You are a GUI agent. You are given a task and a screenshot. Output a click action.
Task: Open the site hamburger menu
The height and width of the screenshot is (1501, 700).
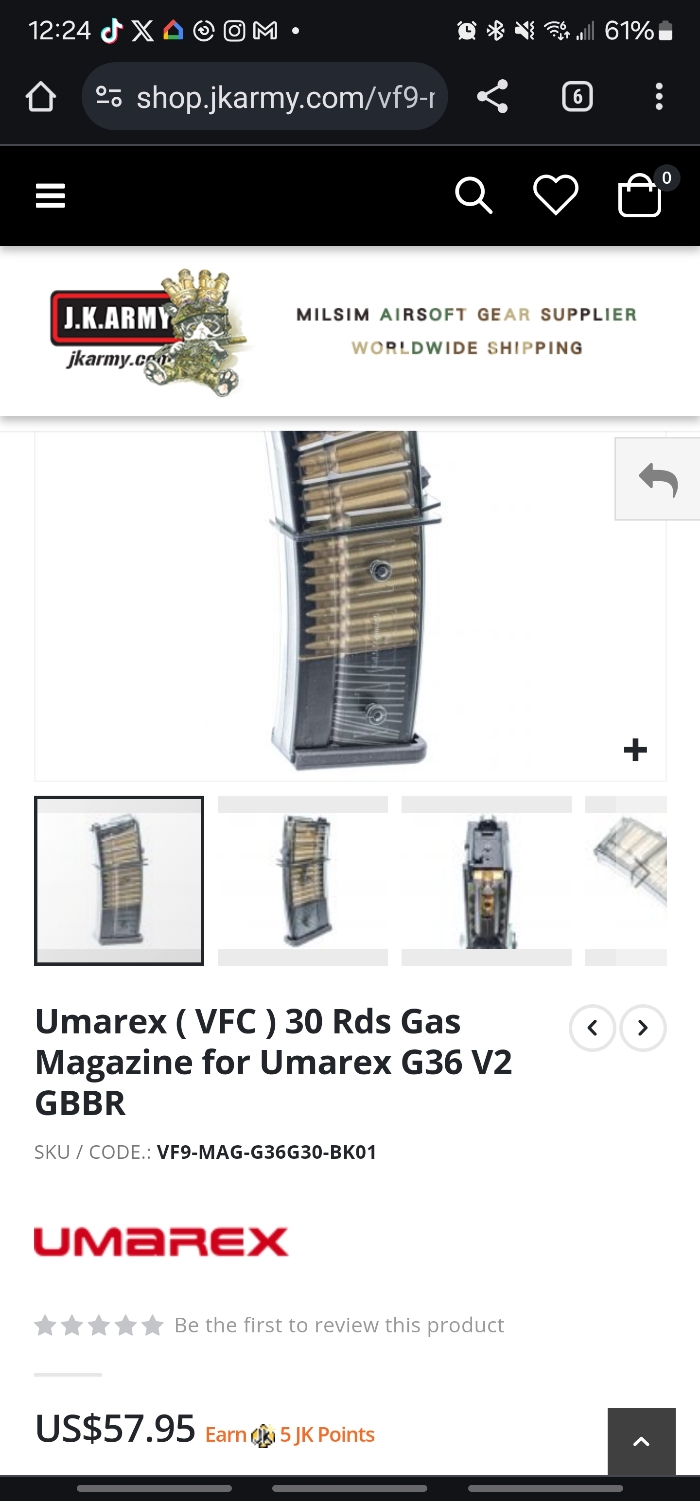[x=50, y=196]
